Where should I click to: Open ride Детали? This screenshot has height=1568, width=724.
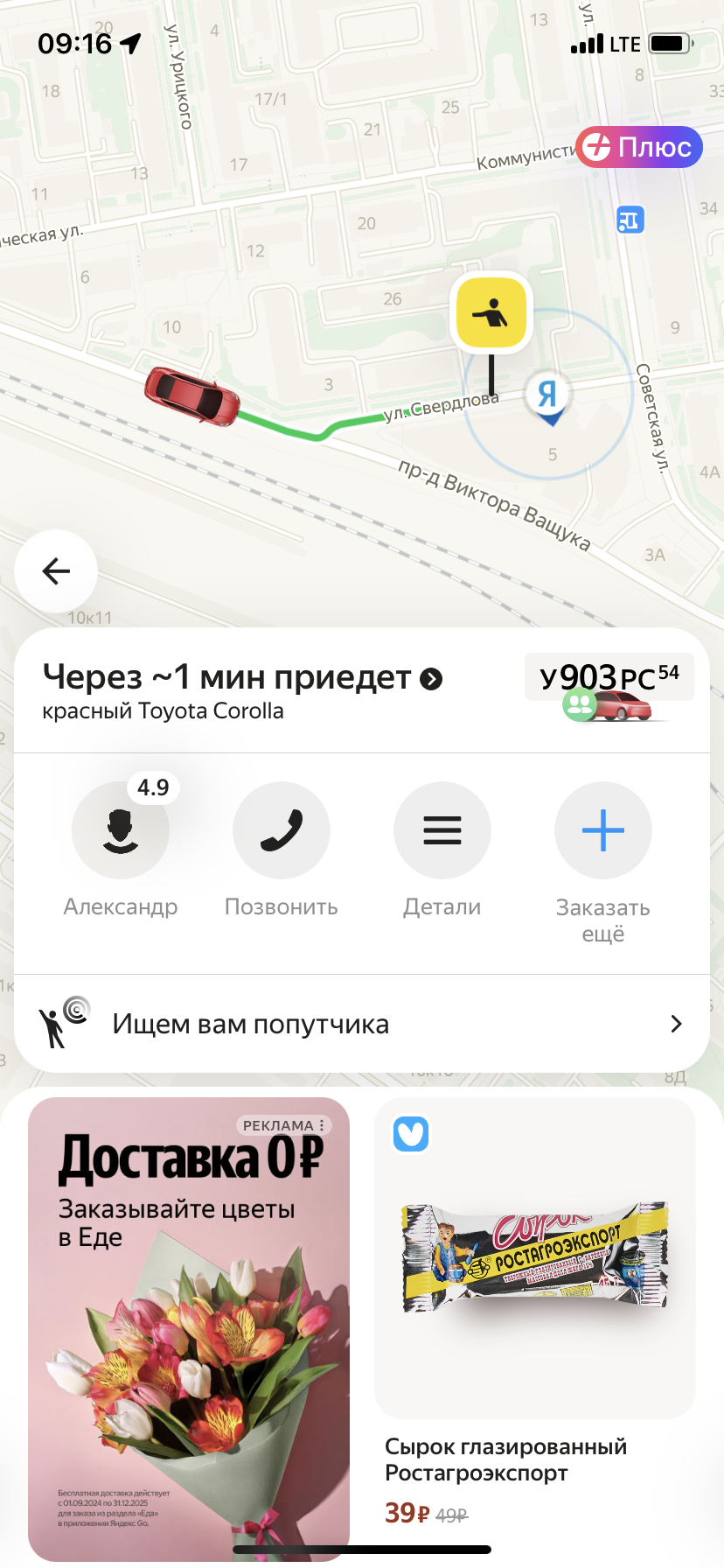[442, 830]
